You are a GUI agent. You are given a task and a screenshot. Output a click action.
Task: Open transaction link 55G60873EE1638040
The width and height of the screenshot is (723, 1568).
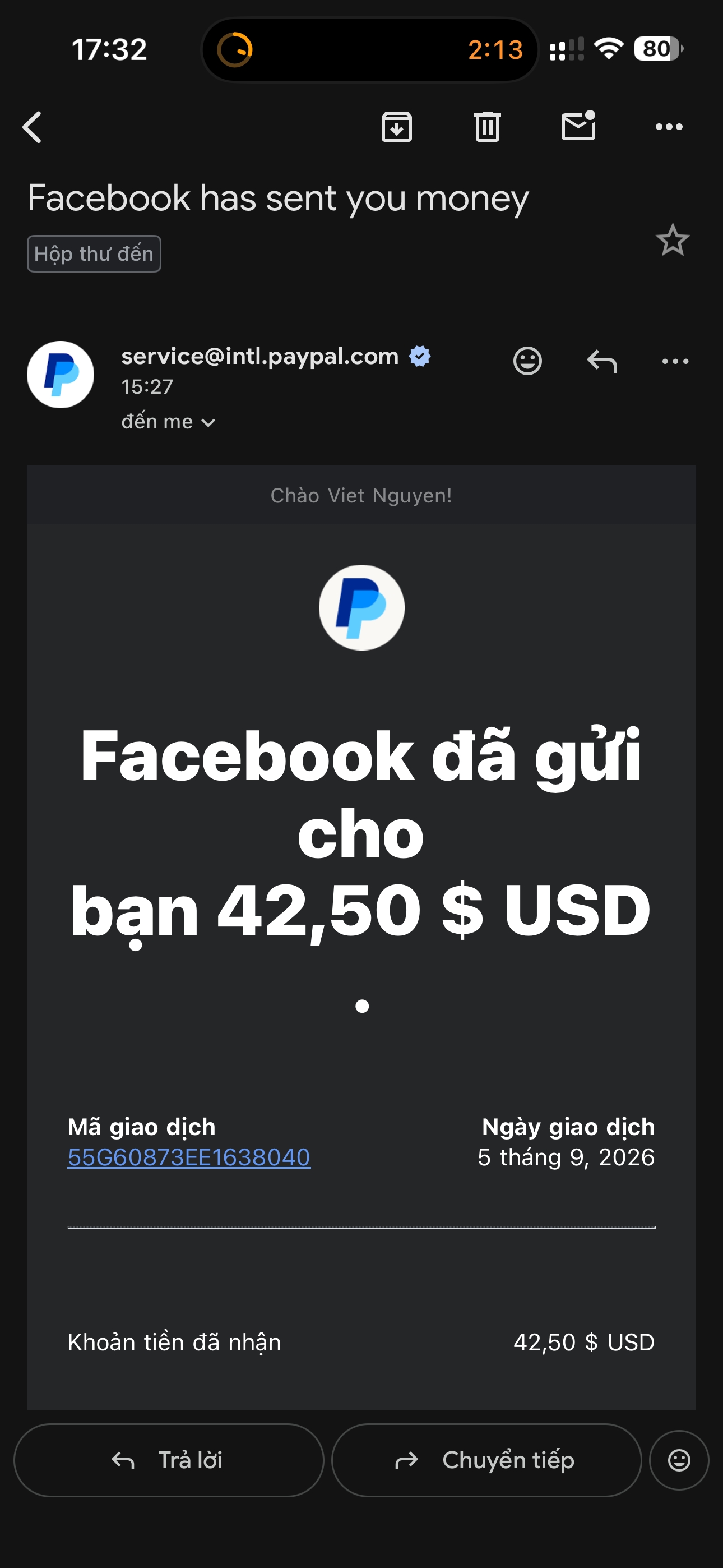(x=189, y=1157)
